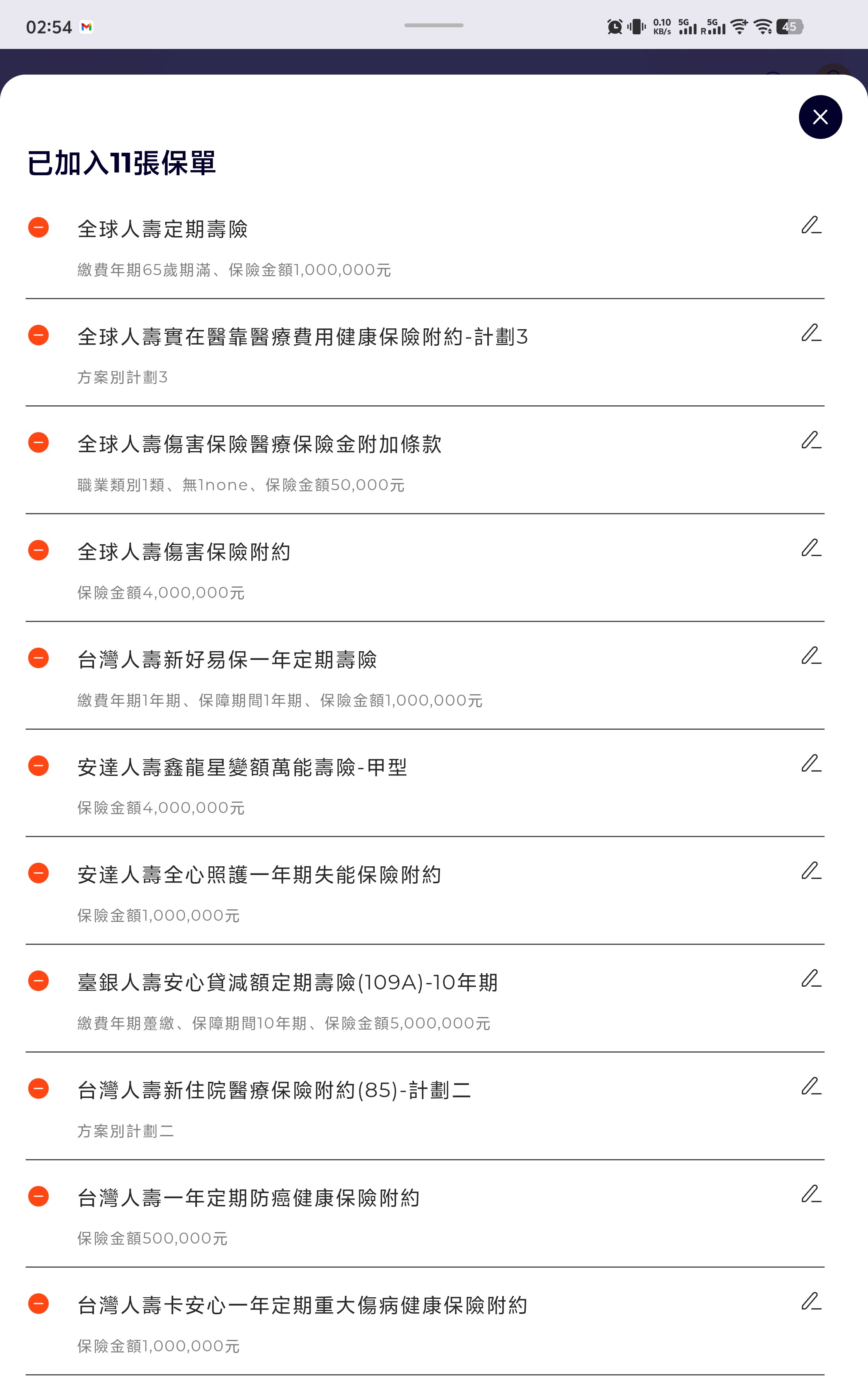Remove 台灣人壽一年定期防癌健康保險附約

[38, 1196]
